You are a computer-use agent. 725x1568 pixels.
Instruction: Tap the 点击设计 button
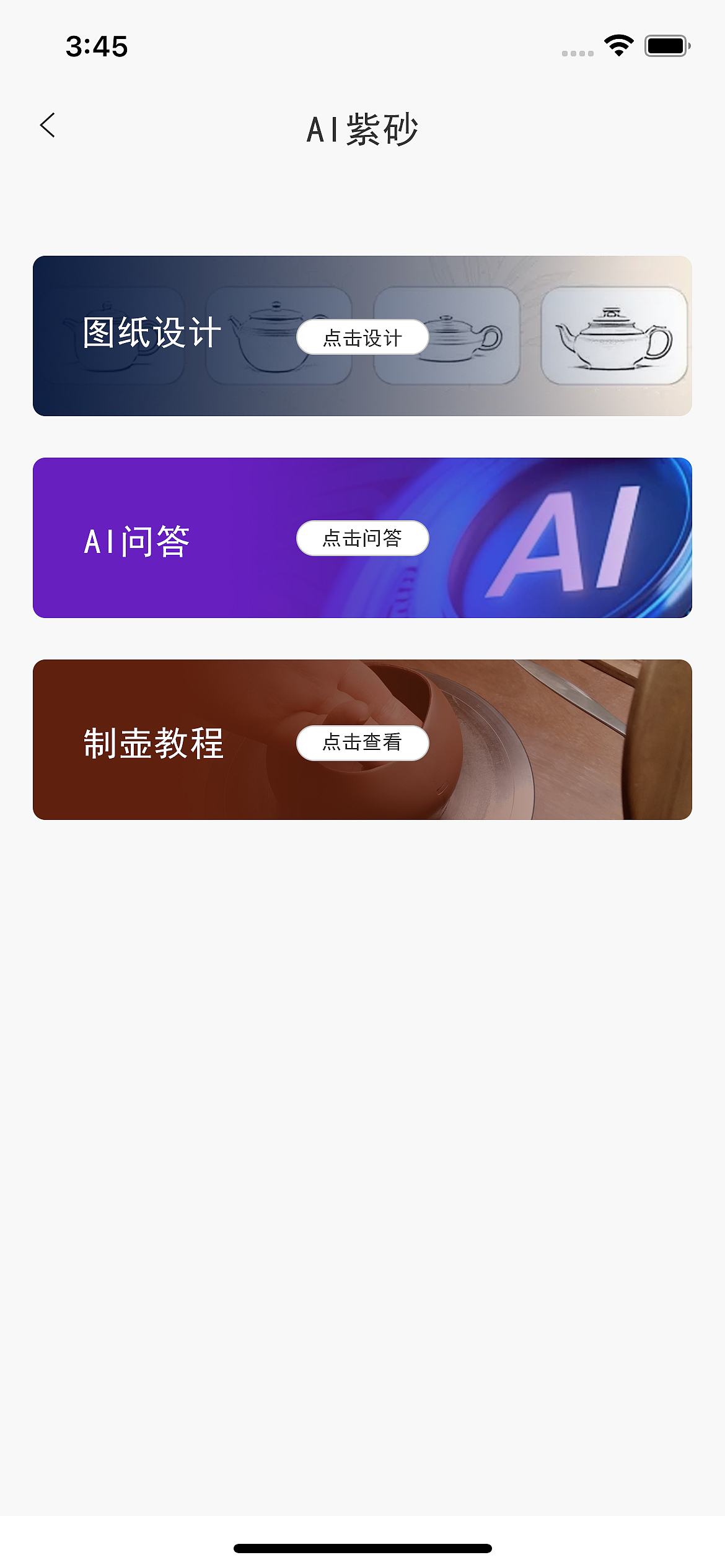[362, 336]
